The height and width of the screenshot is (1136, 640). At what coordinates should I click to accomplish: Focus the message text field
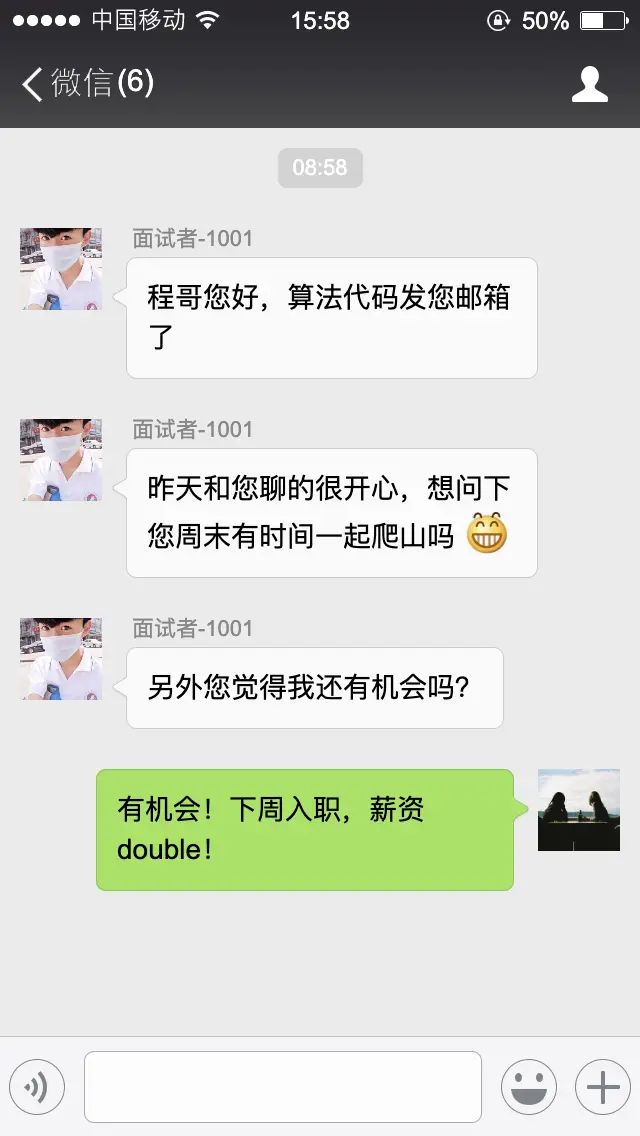point(282,1087)
